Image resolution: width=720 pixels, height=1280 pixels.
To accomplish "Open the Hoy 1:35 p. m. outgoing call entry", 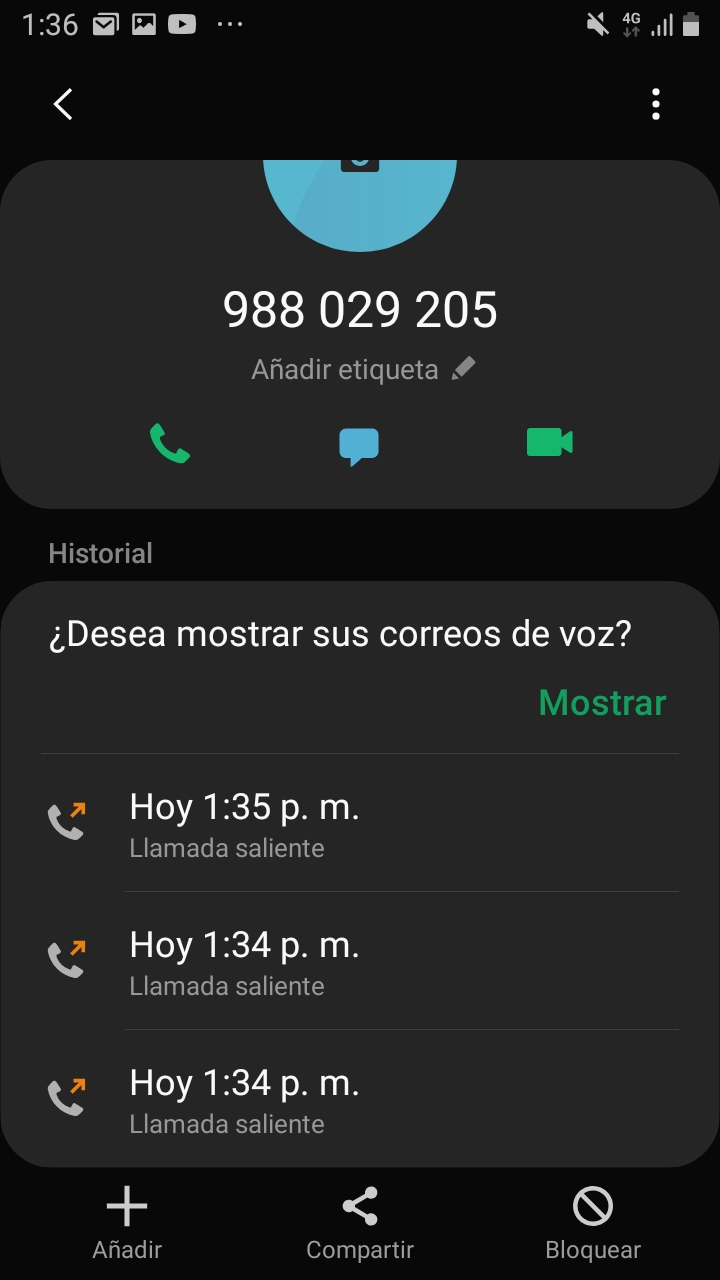I will click(x=360, y=823).
